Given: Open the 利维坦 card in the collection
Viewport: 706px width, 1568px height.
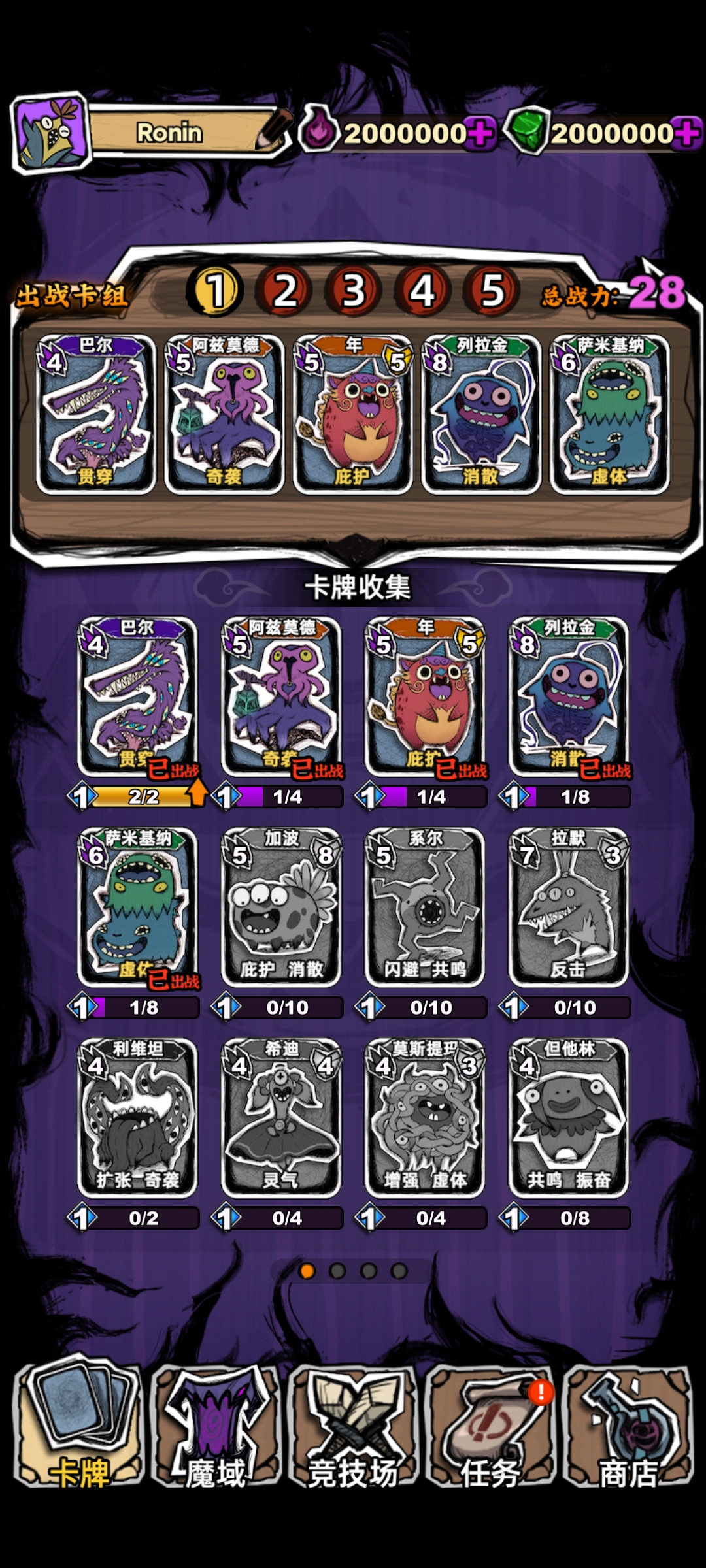Looking at the screenshot, I should (137, 1117).
